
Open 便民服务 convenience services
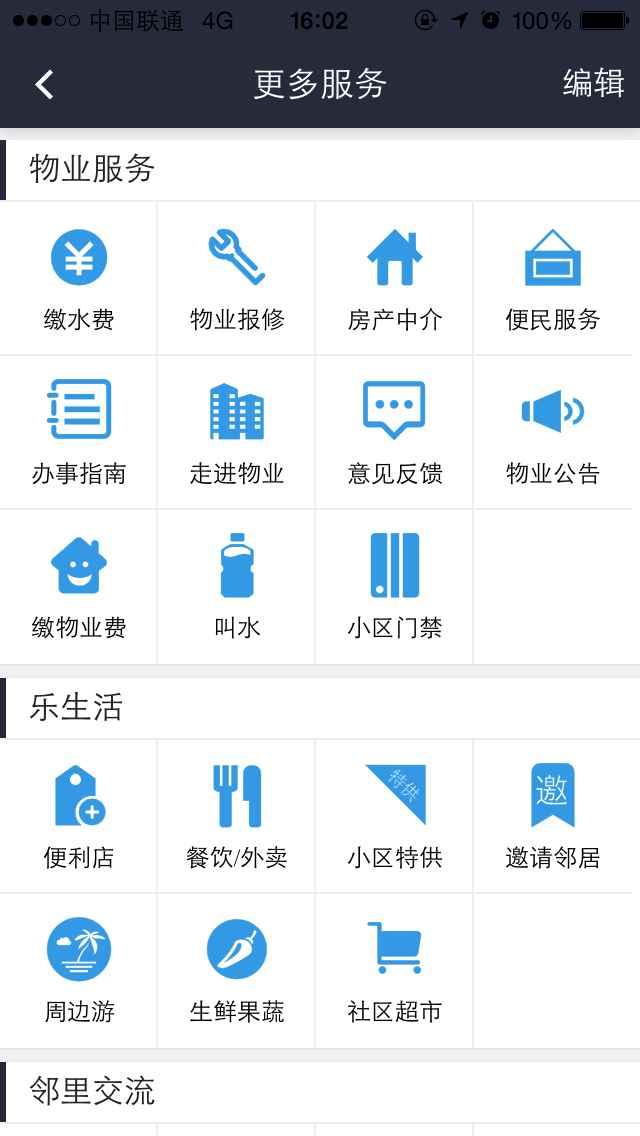(553, 279)
